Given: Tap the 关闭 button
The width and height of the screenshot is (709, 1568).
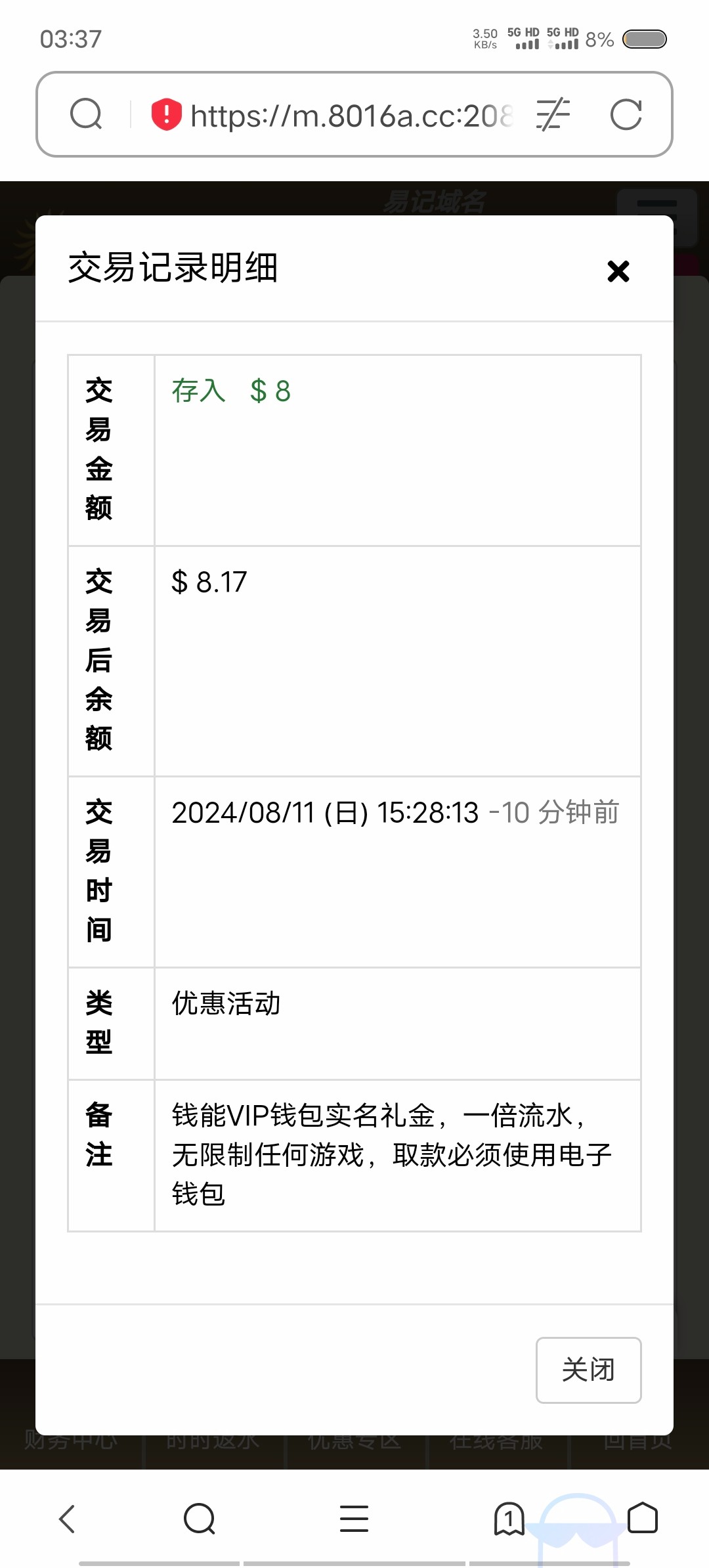Looking at the screenshot, I should pyautogui.click(x=588, y=1370).
